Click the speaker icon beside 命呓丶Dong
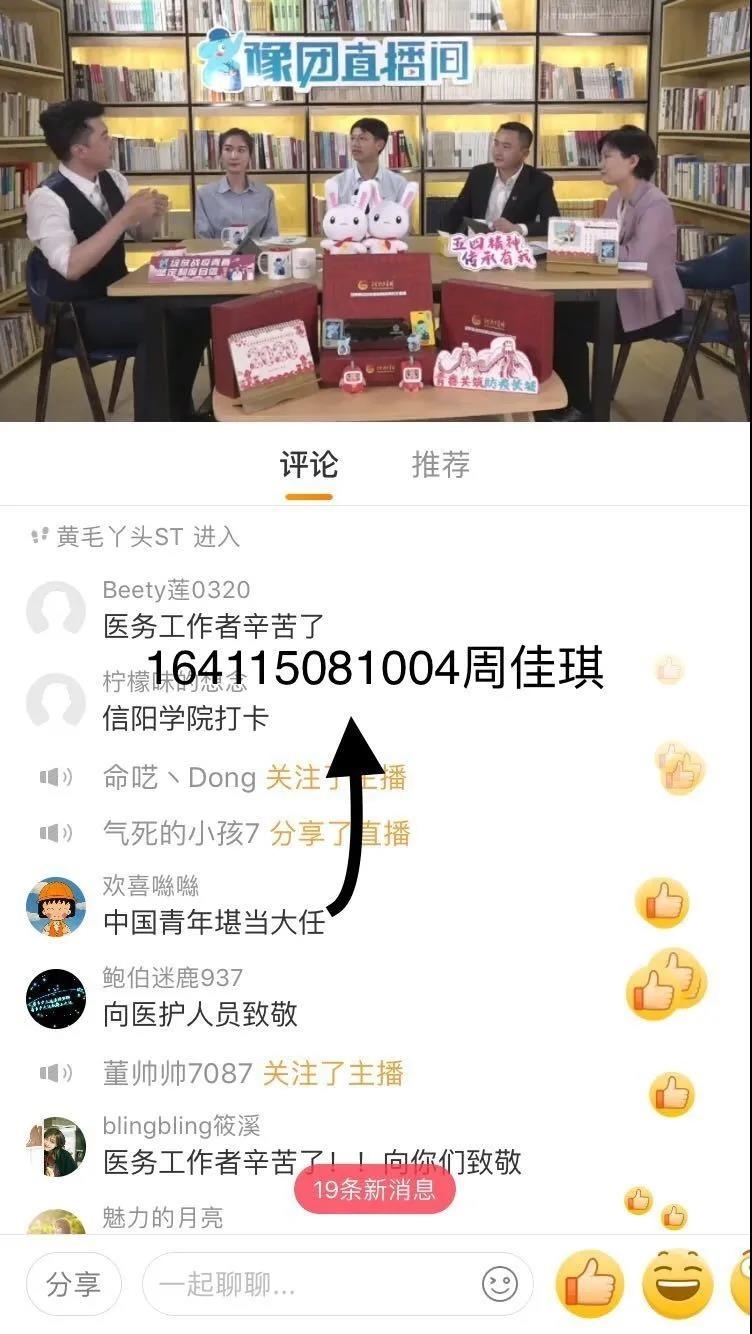 [56, 777]
